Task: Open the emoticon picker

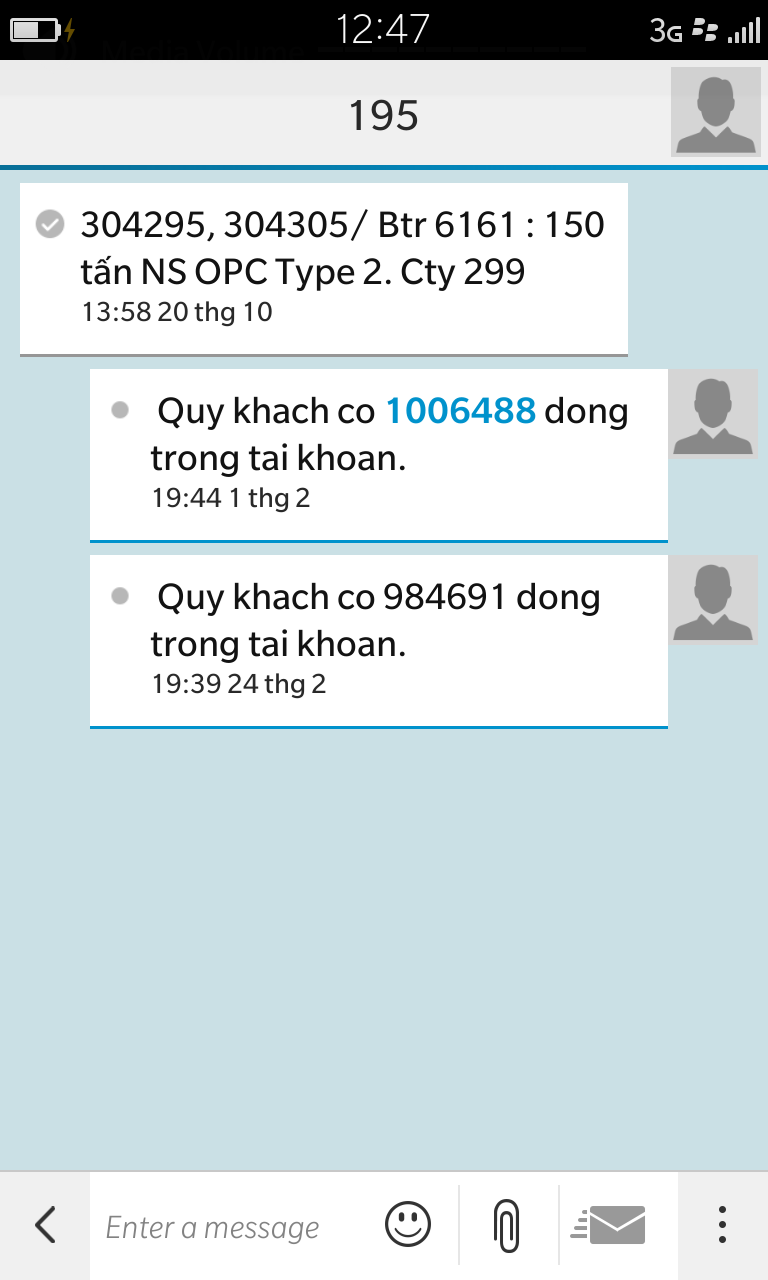Action: (x=408, y=1225)
